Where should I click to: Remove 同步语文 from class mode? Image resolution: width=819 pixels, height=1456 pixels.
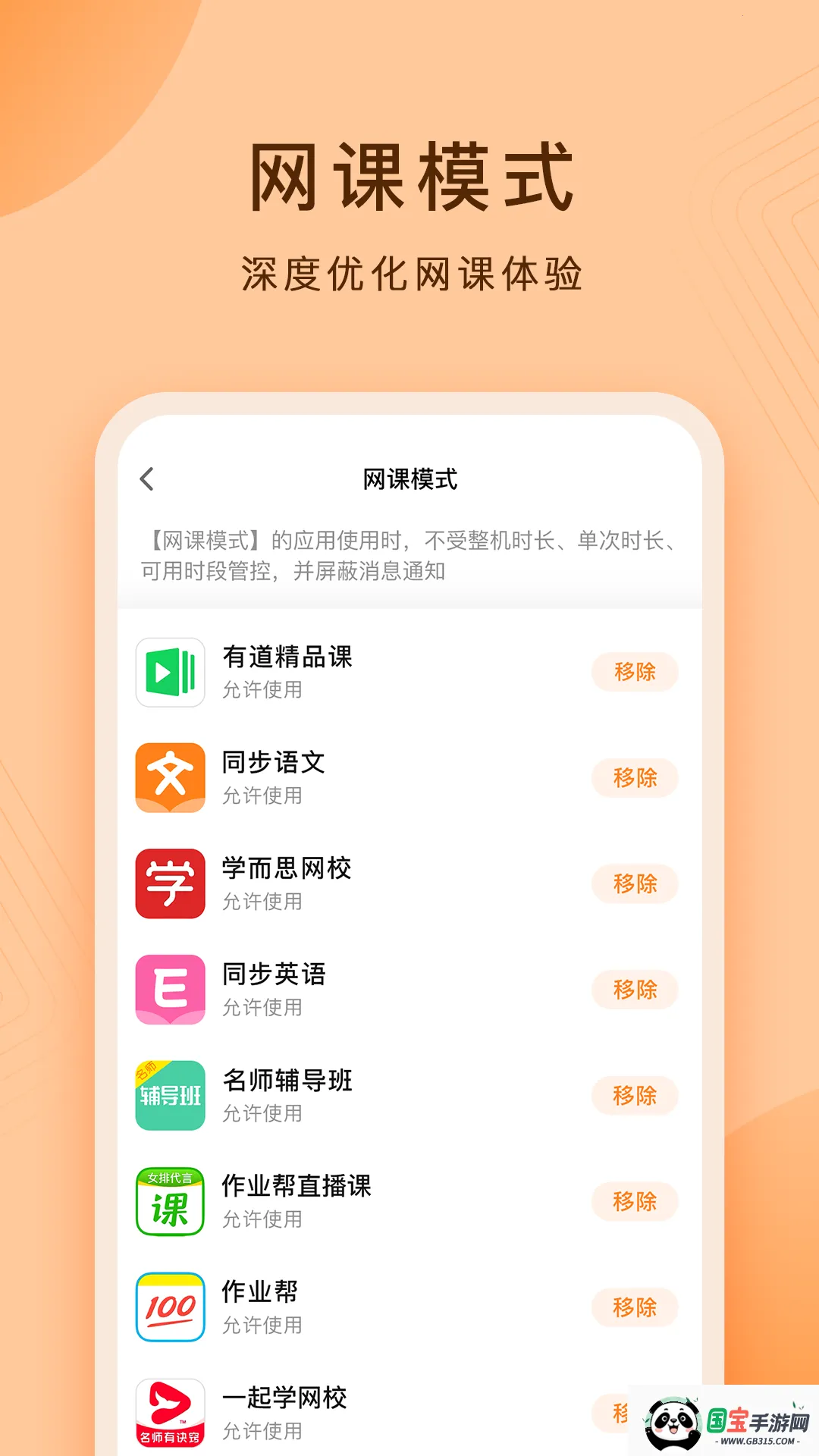[x=635, y=779]
